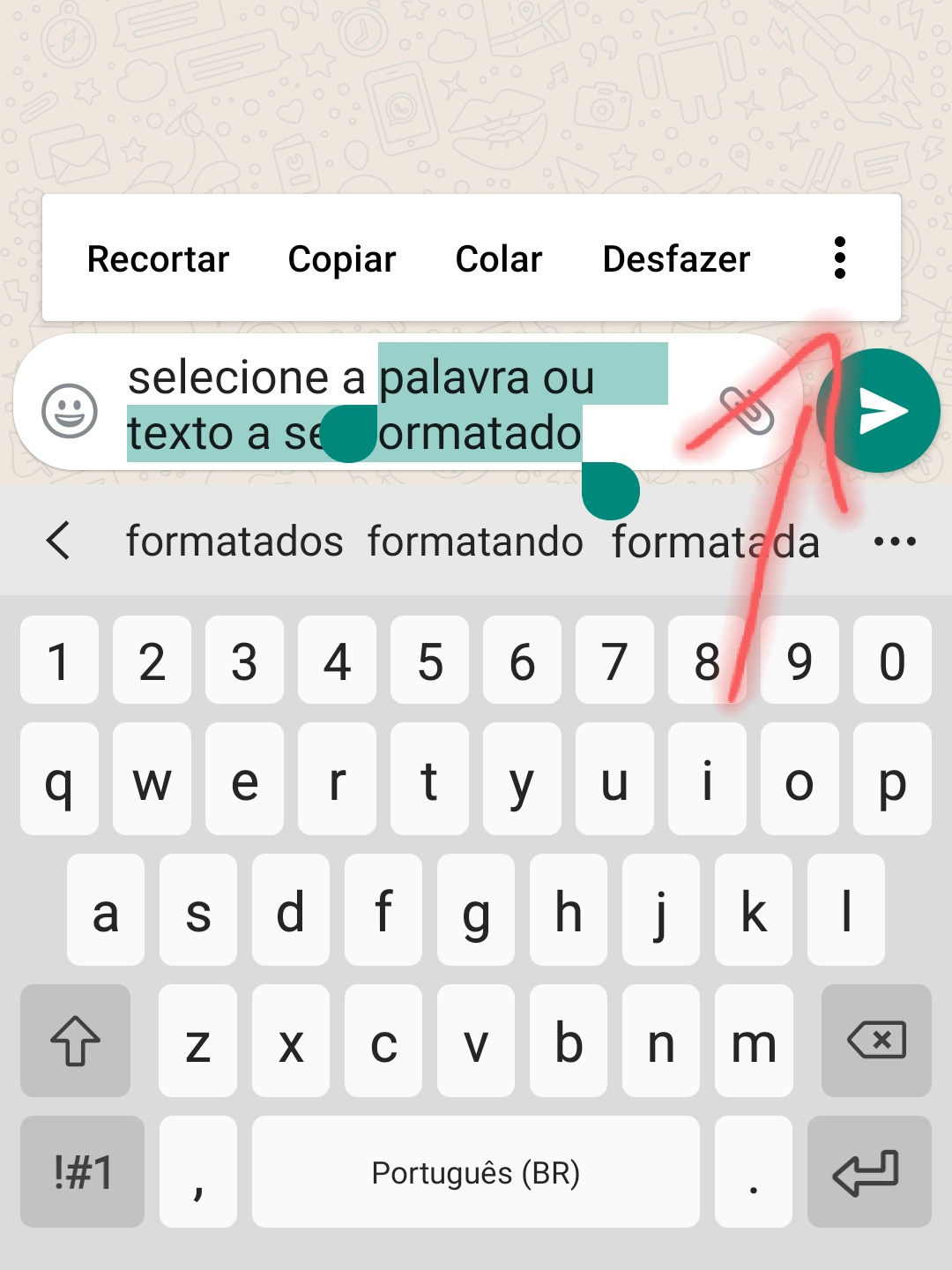Image resolution: width=952 pixels, height=1270 pixels.
Task: Choose Recortar from the context menu
Action: (x=157, y=258)
